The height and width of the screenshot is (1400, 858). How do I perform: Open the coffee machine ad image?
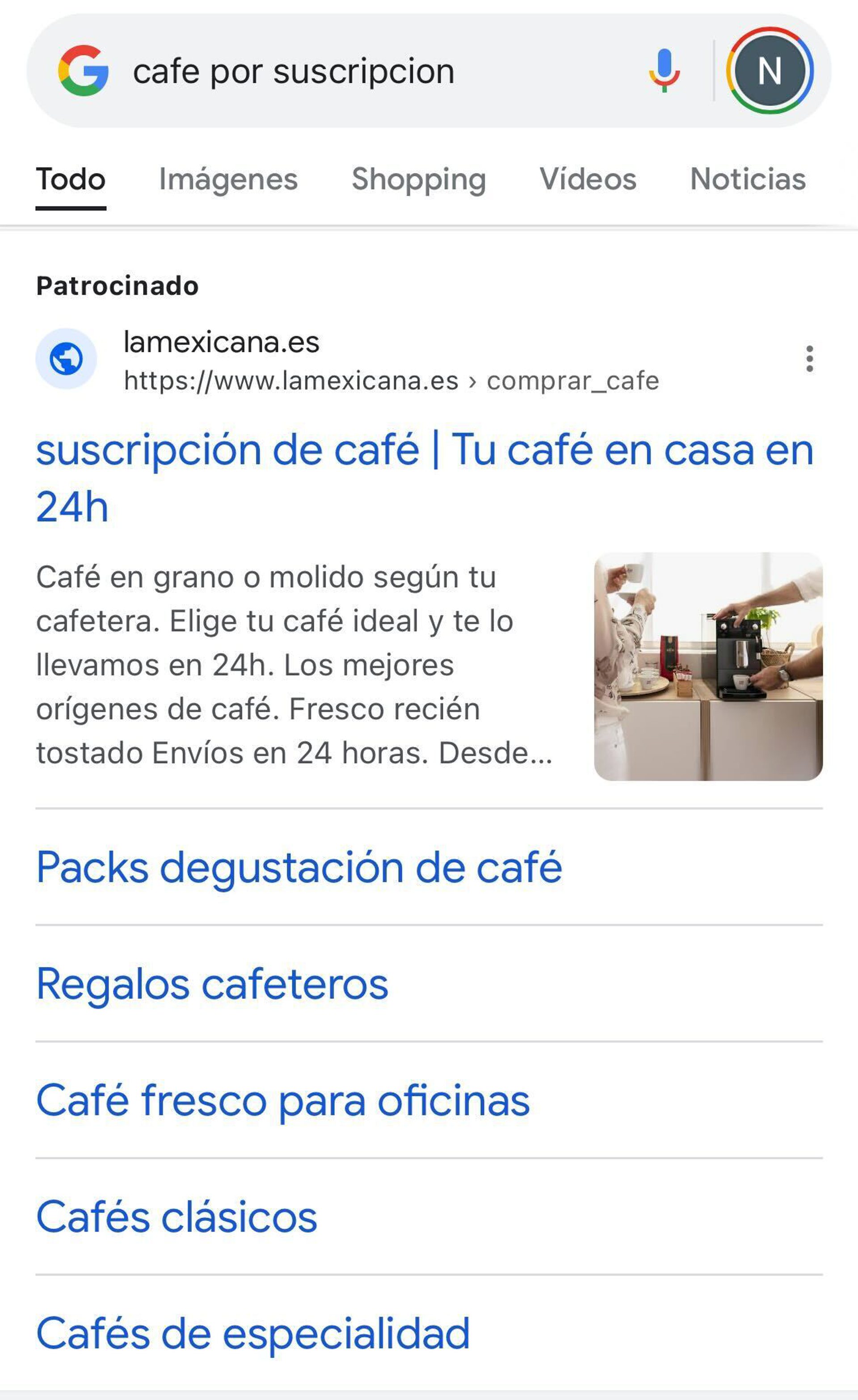708,666
